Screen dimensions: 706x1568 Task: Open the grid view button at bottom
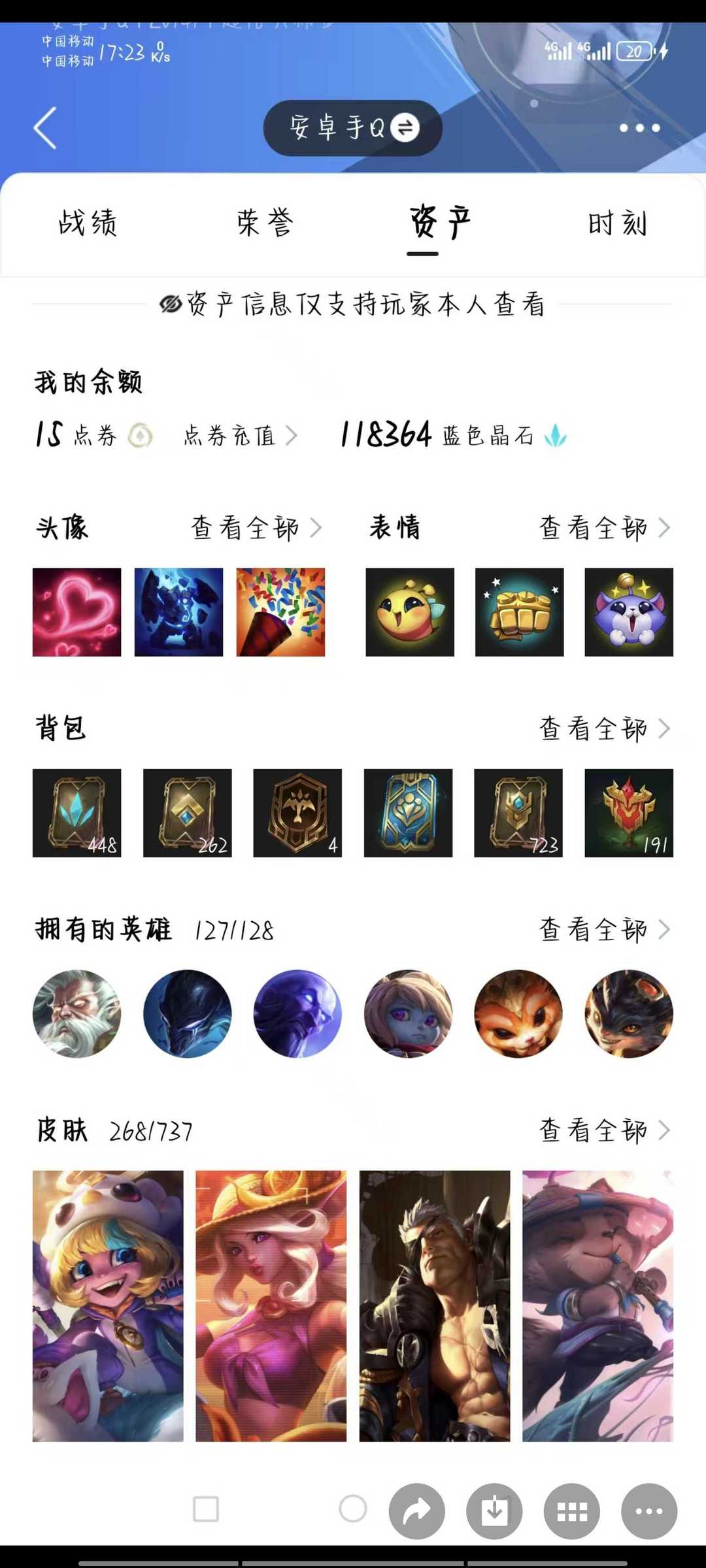572,1511
